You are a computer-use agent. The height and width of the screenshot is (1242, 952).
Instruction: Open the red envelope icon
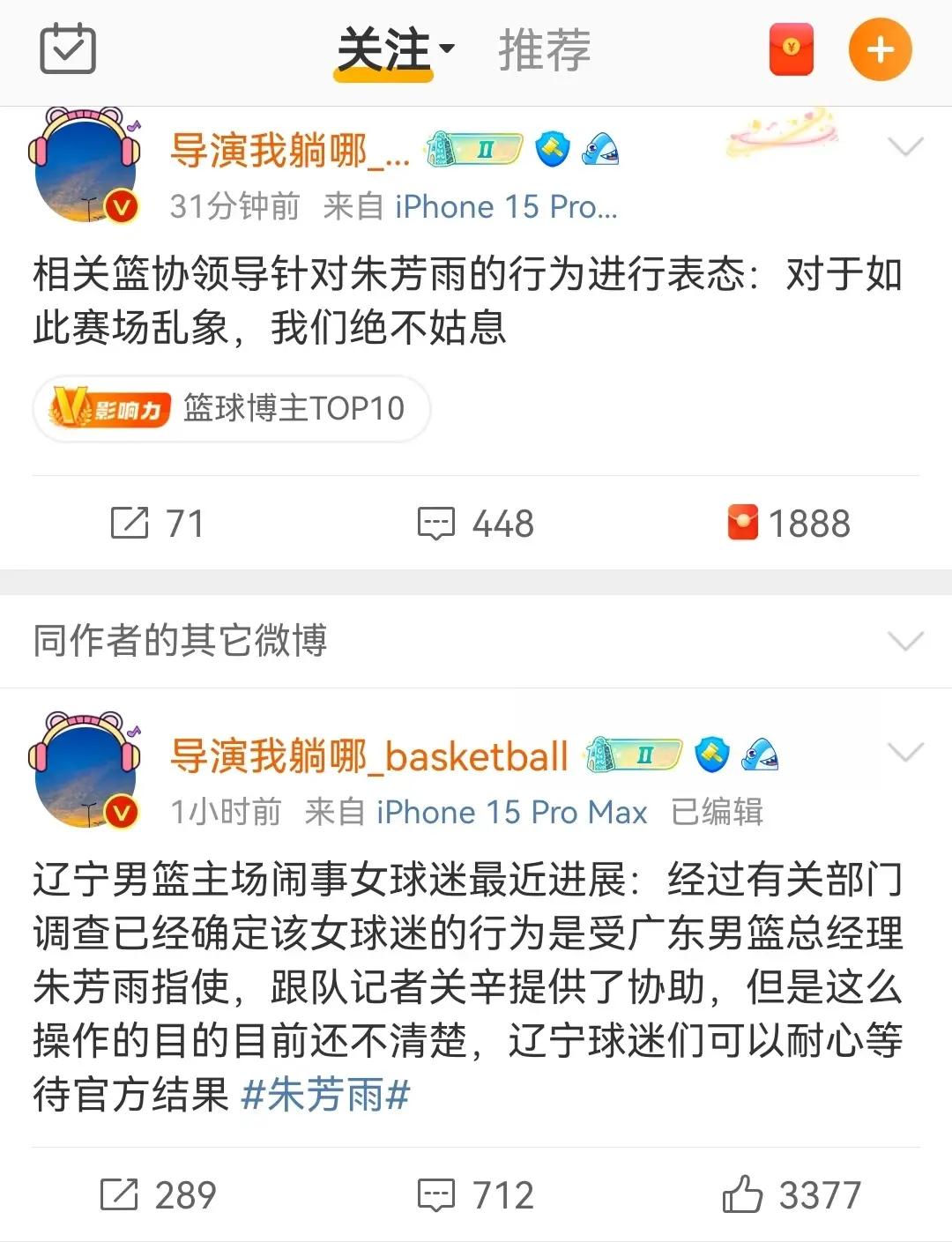point(791,49)
